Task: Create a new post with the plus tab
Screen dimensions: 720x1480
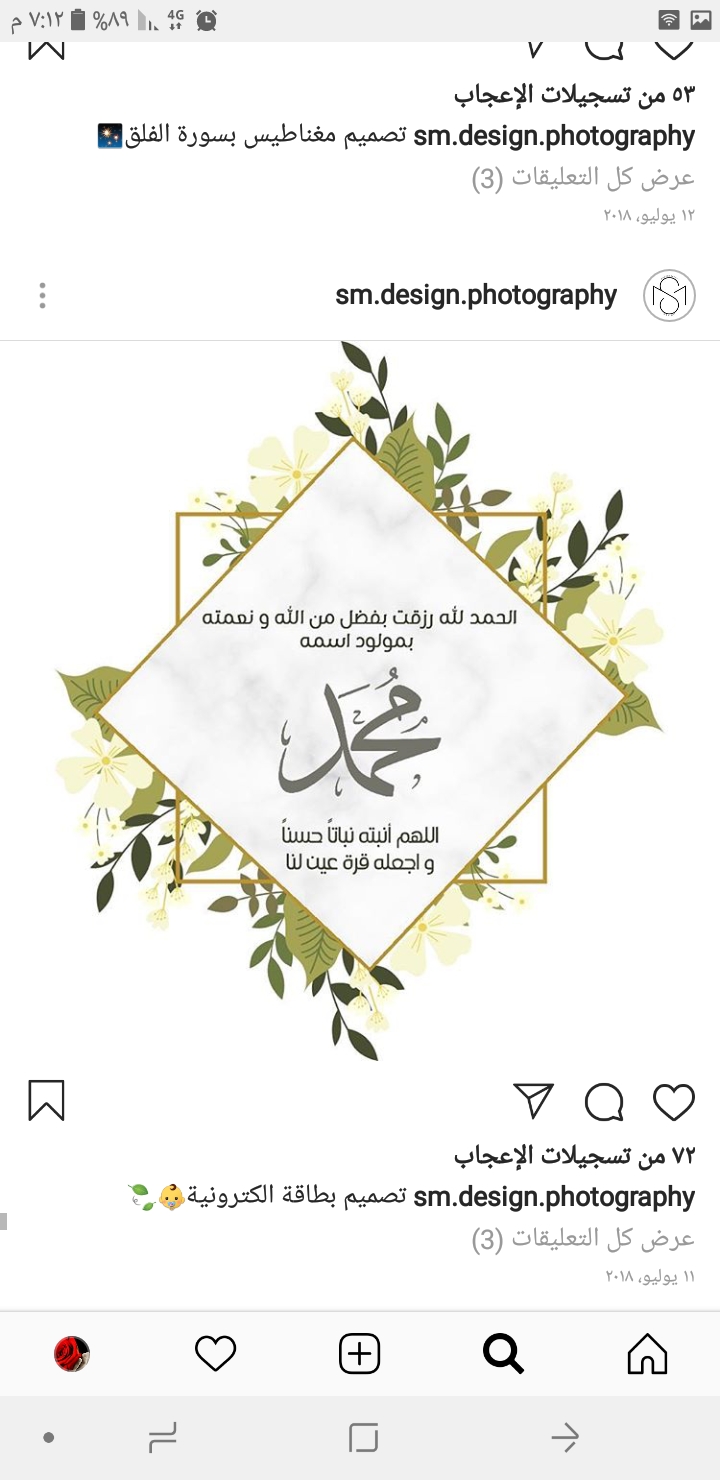Action: pyautogui.click(x=359, y=1354)
